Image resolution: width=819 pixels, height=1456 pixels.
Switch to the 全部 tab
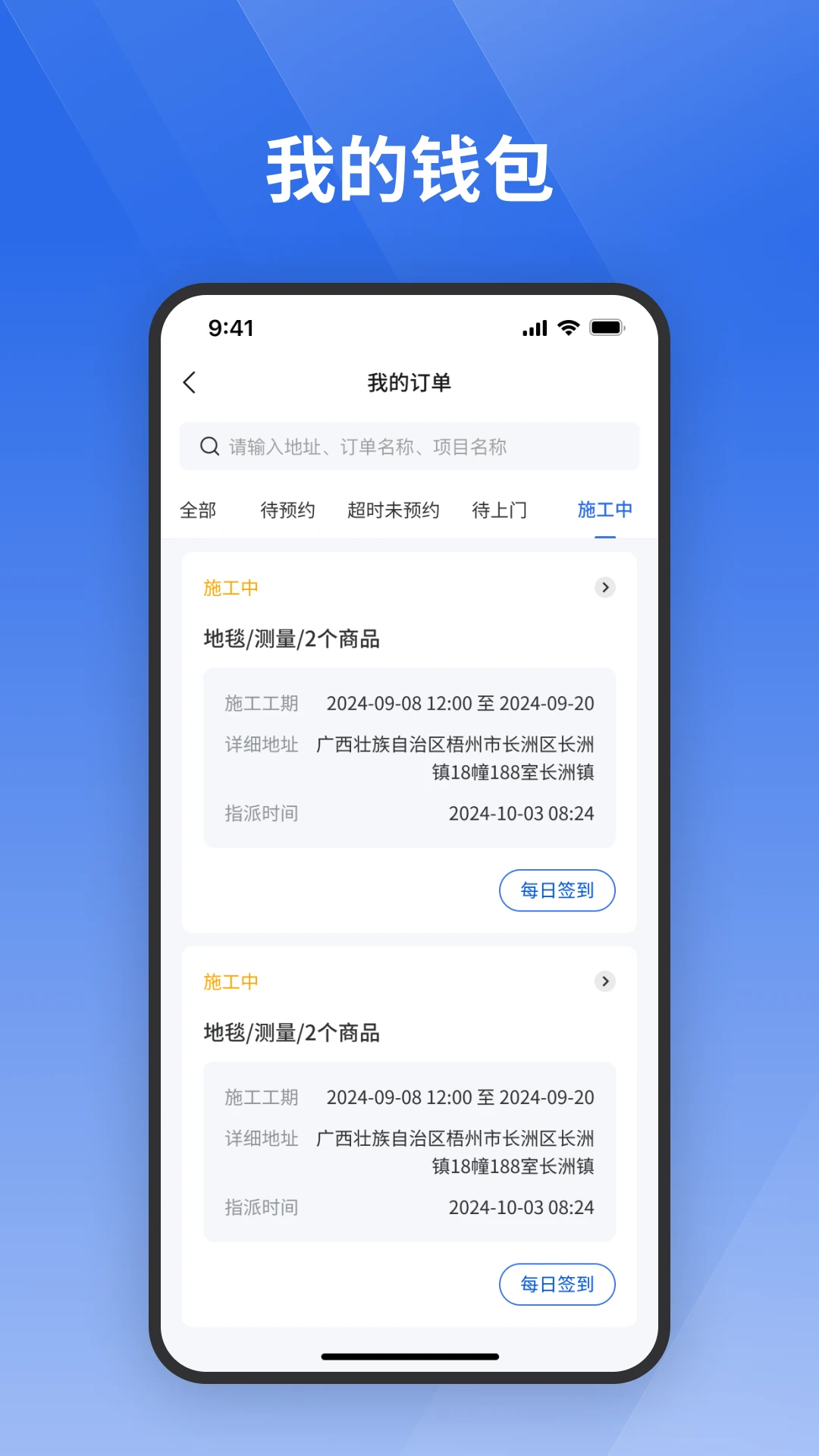(199, 510)
